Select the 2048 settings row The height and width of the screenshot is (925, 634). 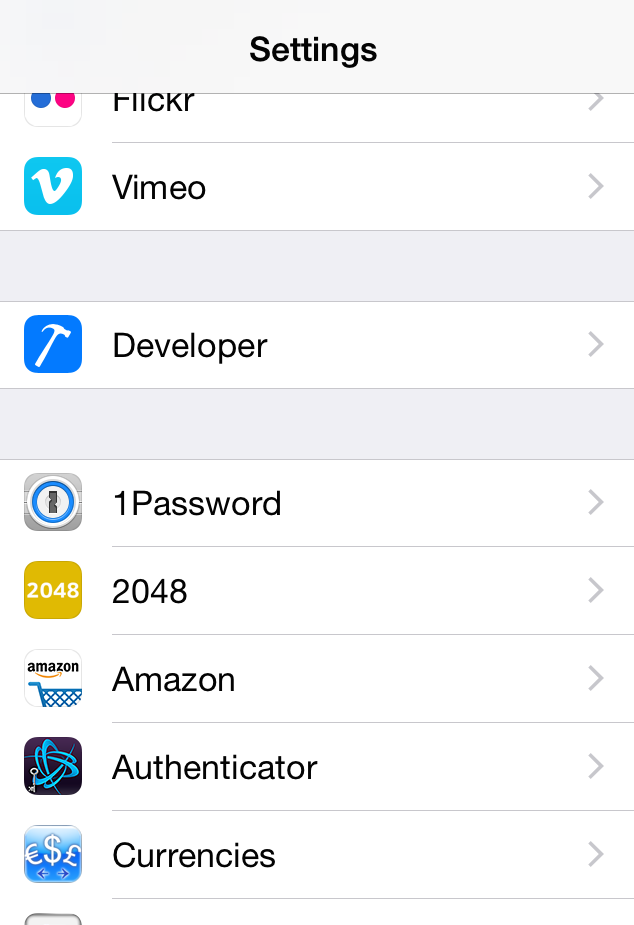coord(317,591)
